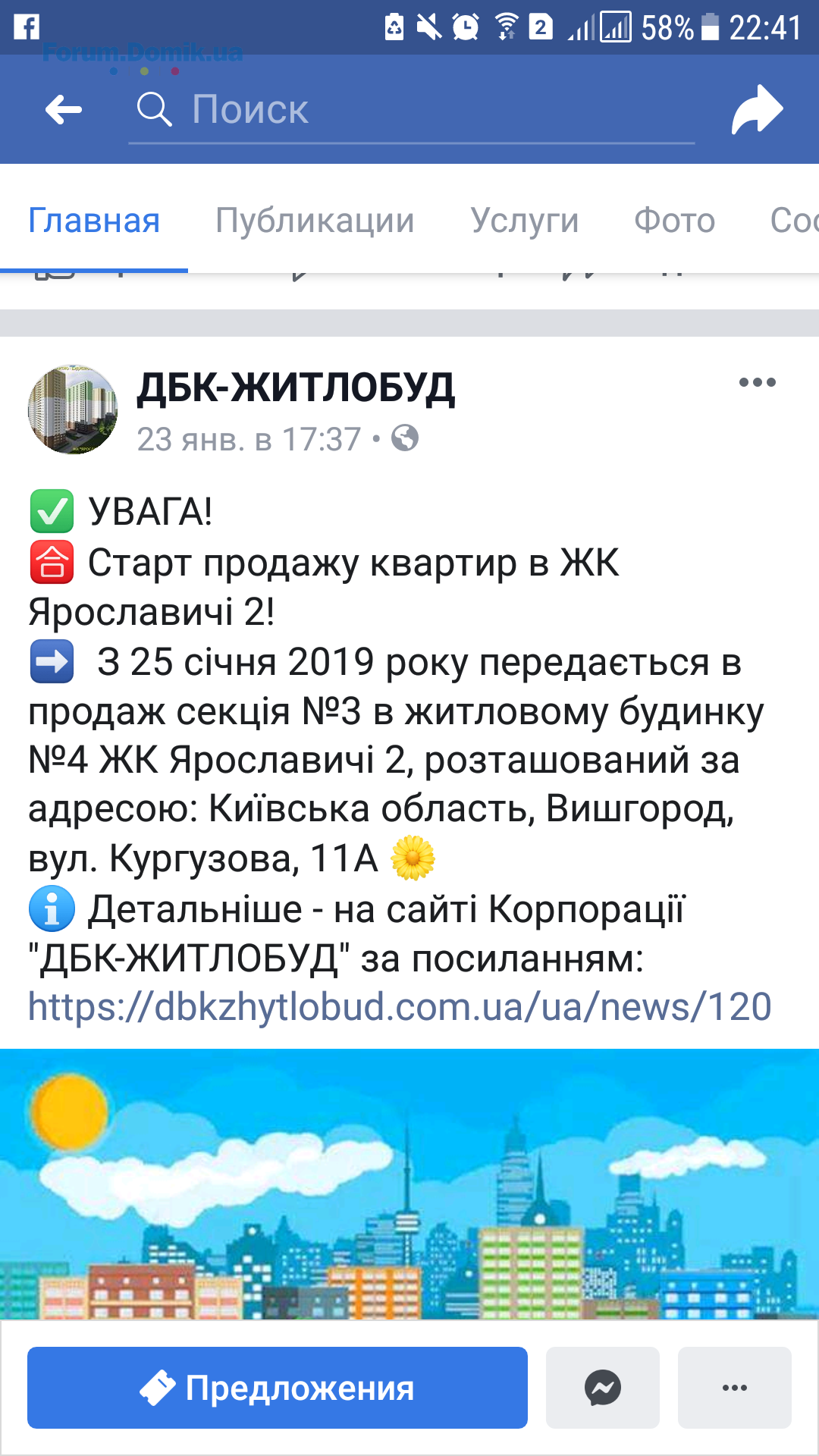
Task: Open the ДБК-ЖИТЛОБУД profile picture
Action: point(73,410)
